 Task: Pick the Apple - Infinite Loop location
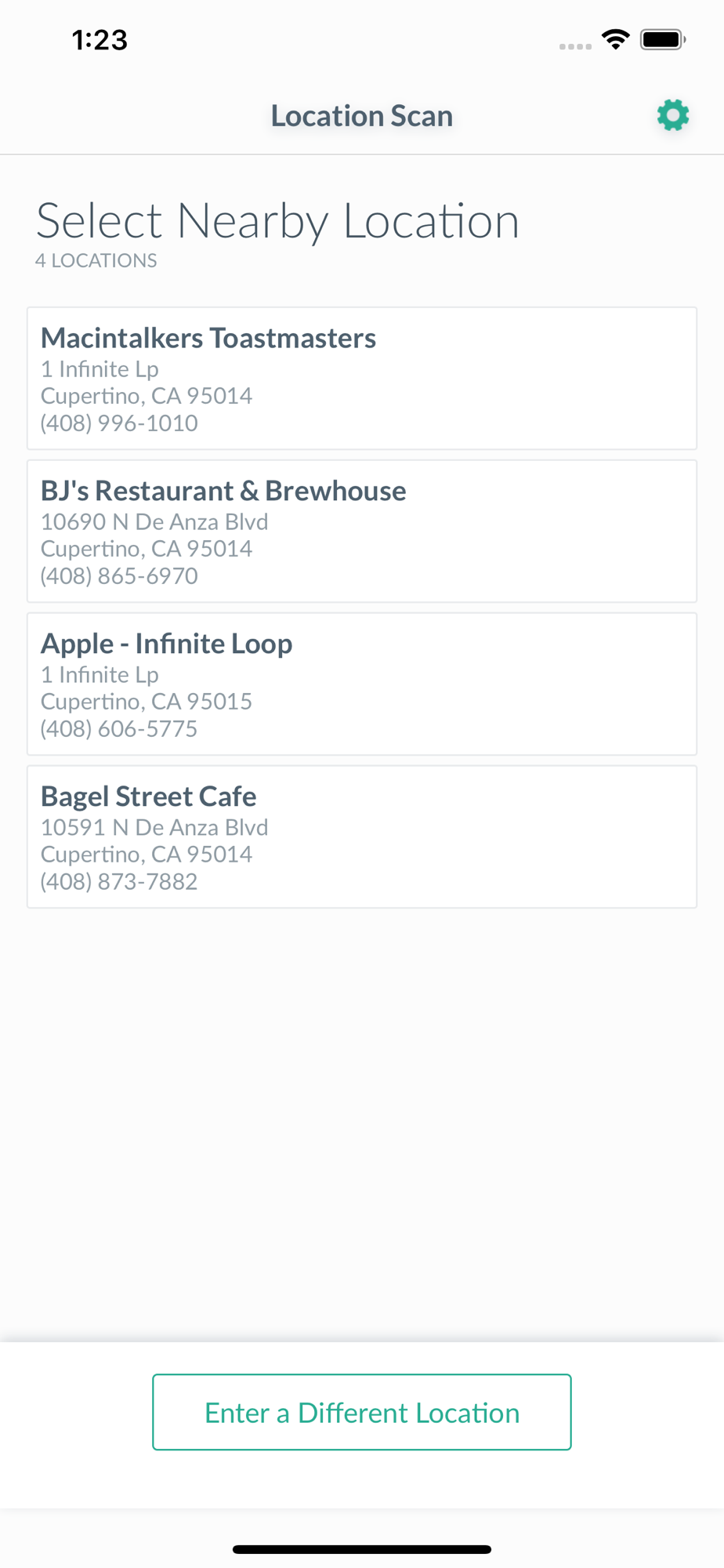[362, 684]
